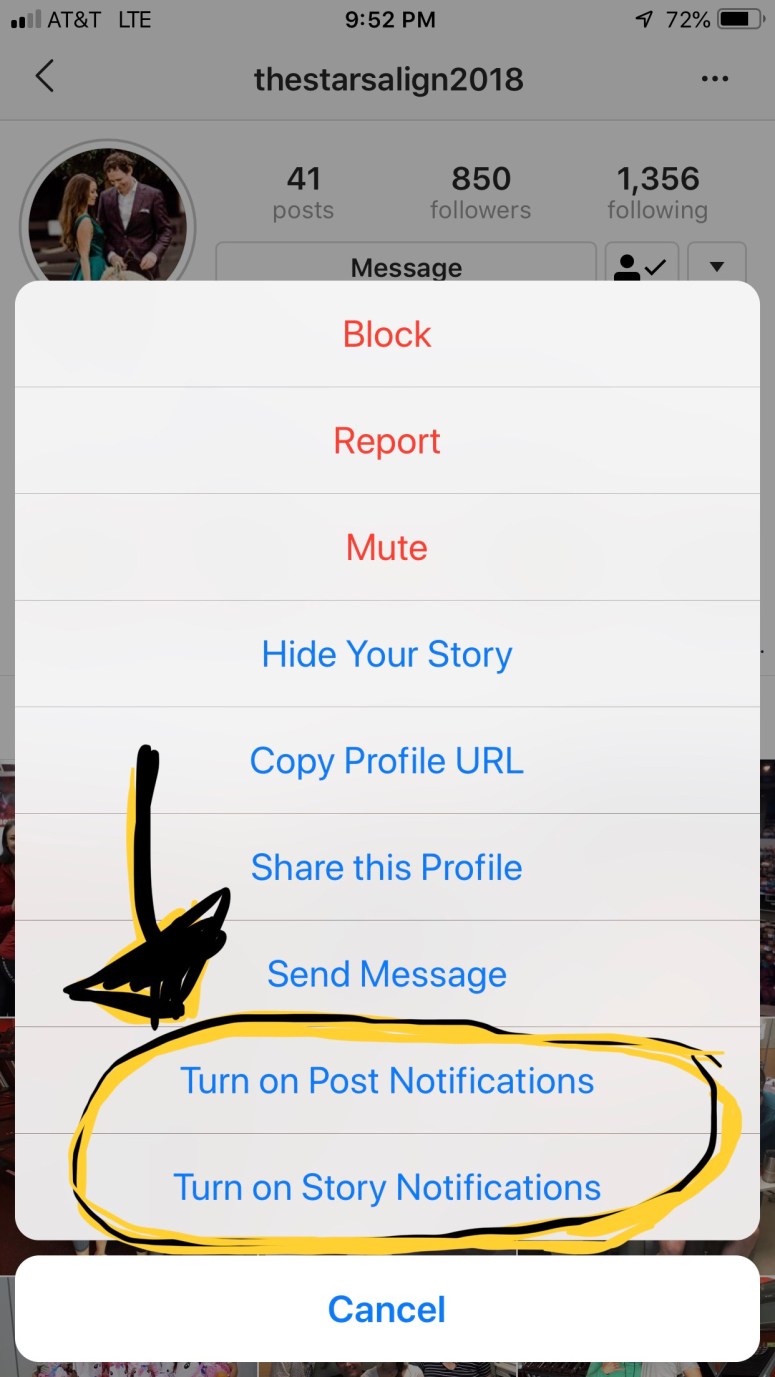Cancel the action sheet
This screenshot has height=1377, width=775.
point(387,1309)
